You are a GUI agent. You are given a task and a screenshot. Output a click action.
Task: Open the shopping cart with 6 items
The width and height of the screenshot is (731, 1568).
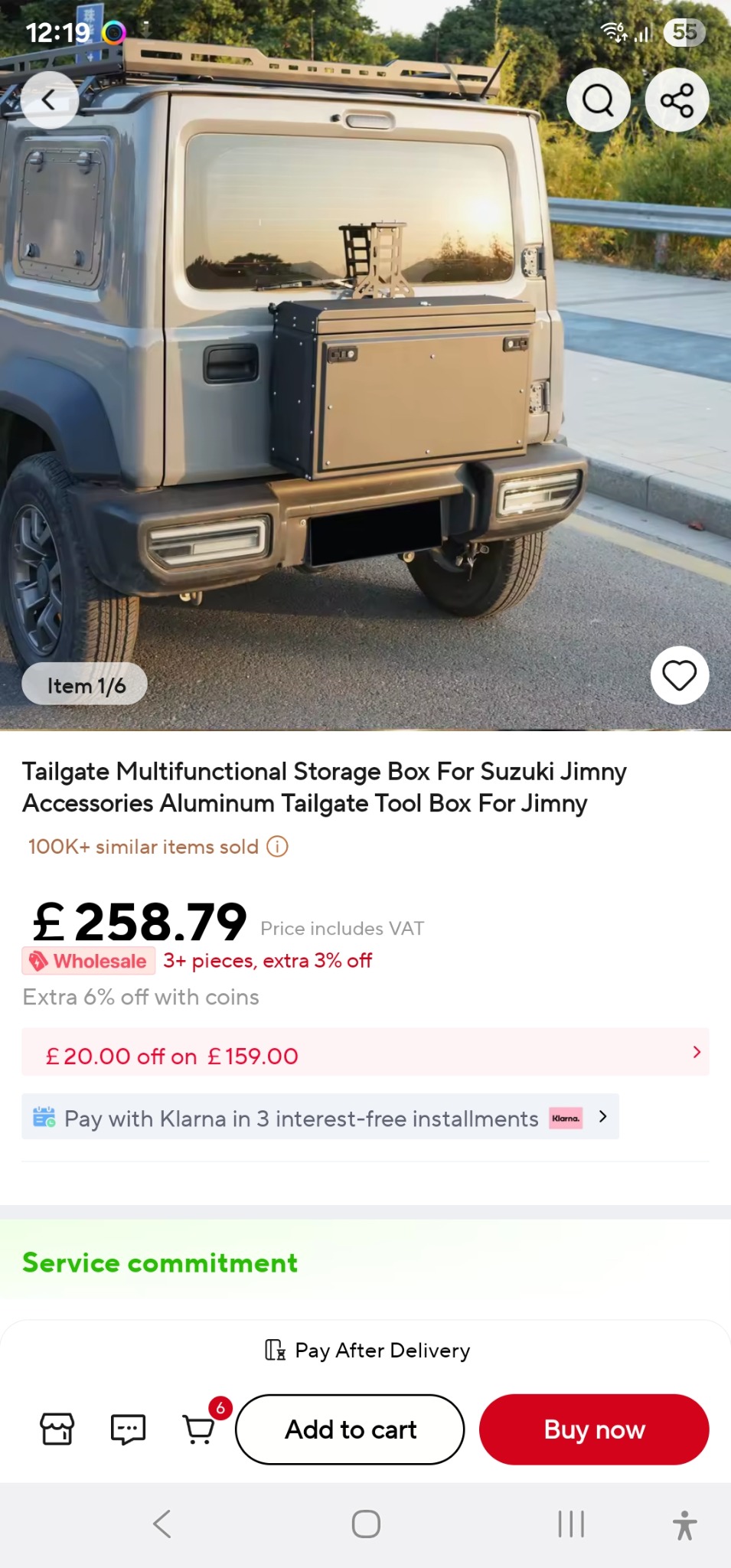pos(199,1429)
